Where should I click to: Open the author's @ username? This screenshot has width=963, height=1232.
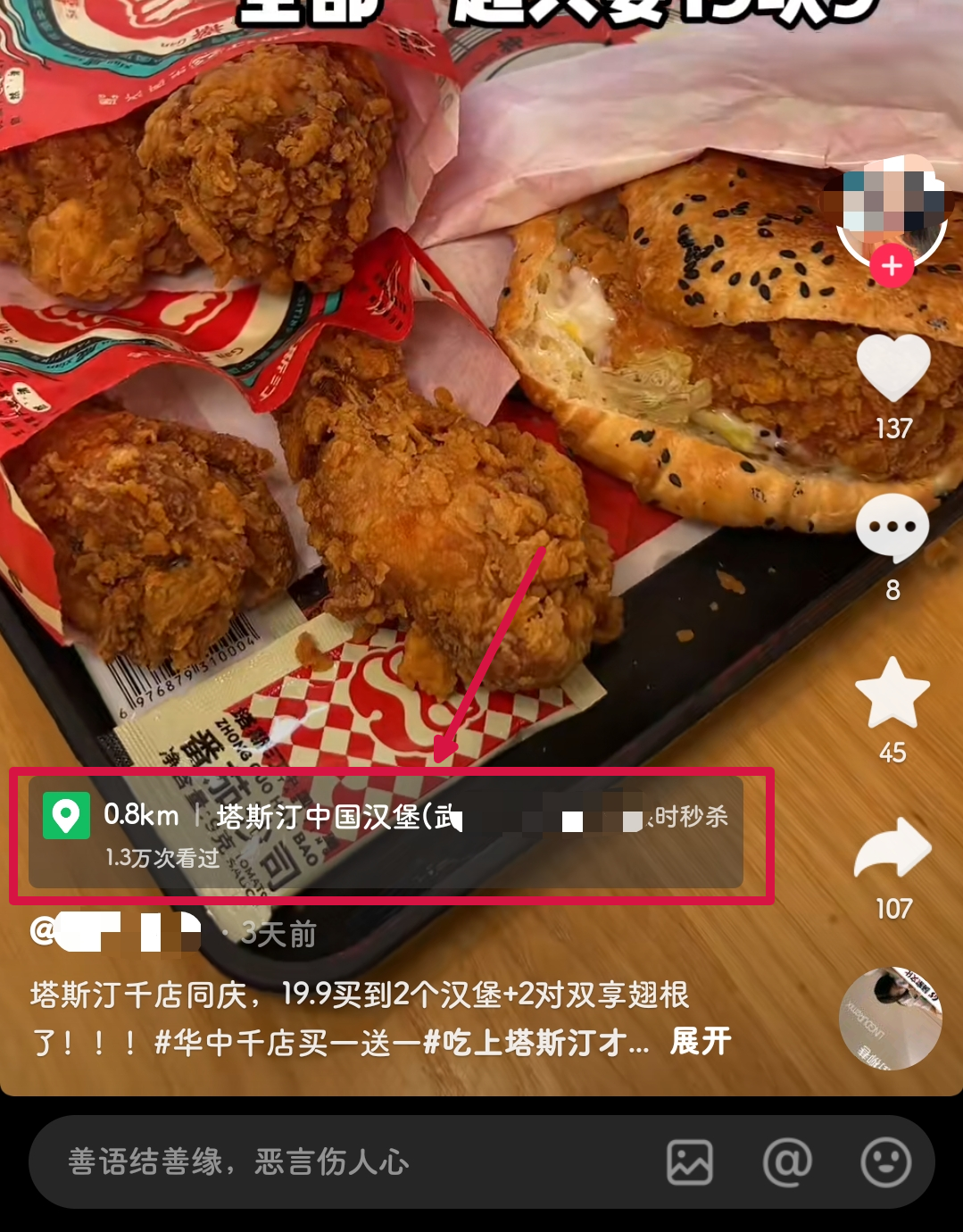pos(116,933)
